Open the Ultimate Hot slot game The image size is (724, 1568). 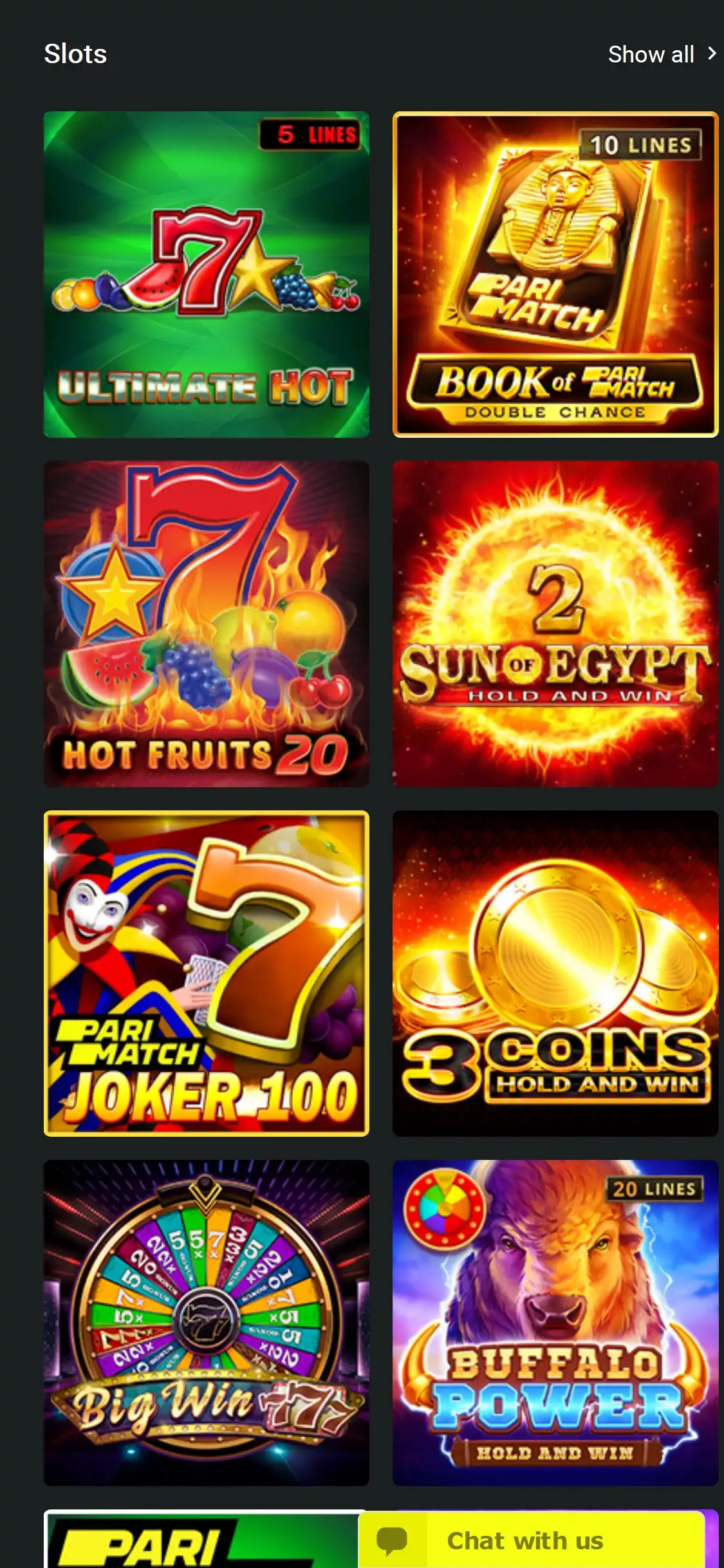[206, 275]
